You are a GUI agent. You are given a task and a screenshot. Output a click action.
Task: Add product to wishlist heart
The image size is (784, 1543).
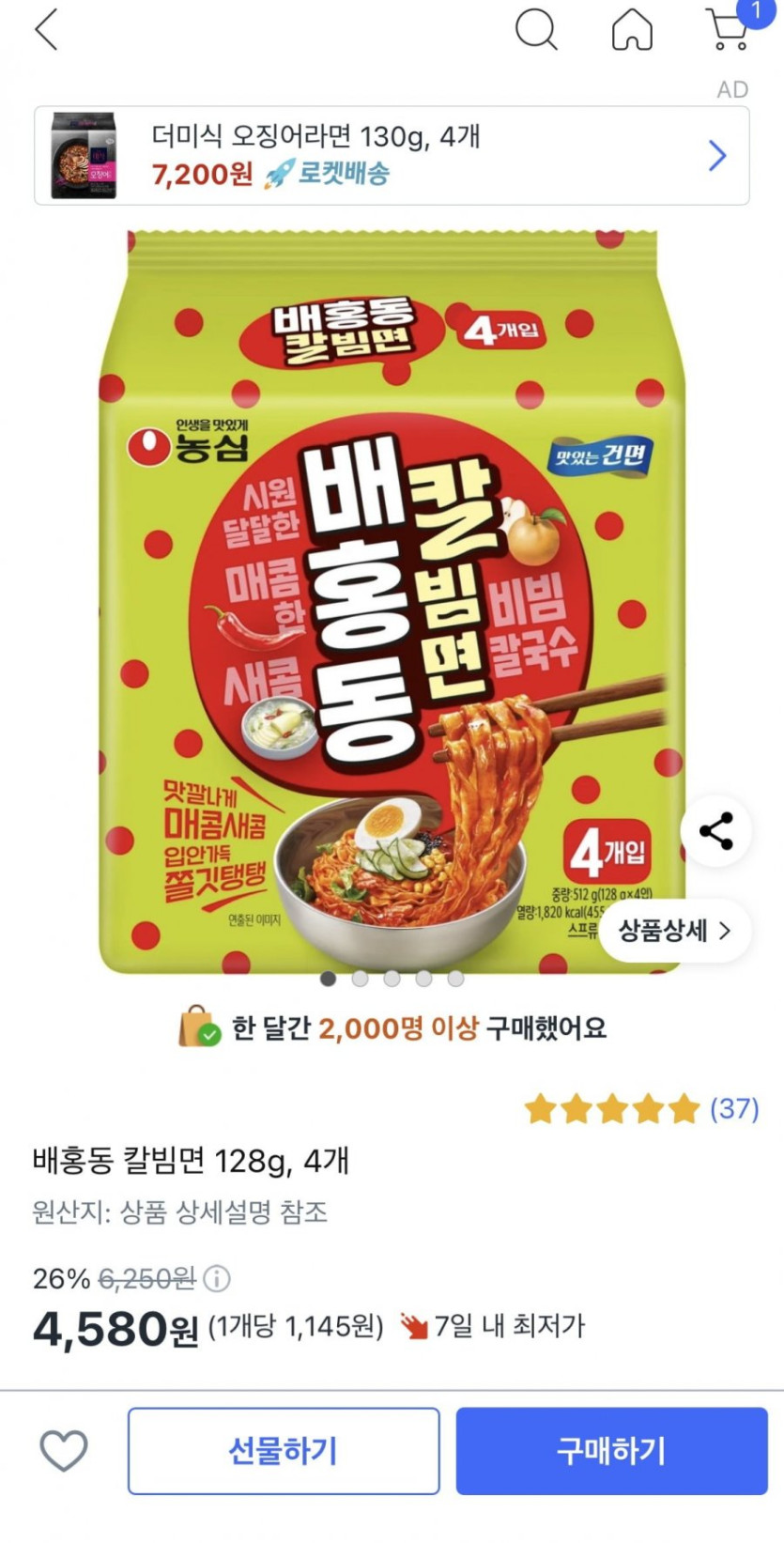tap(64, 1451)
